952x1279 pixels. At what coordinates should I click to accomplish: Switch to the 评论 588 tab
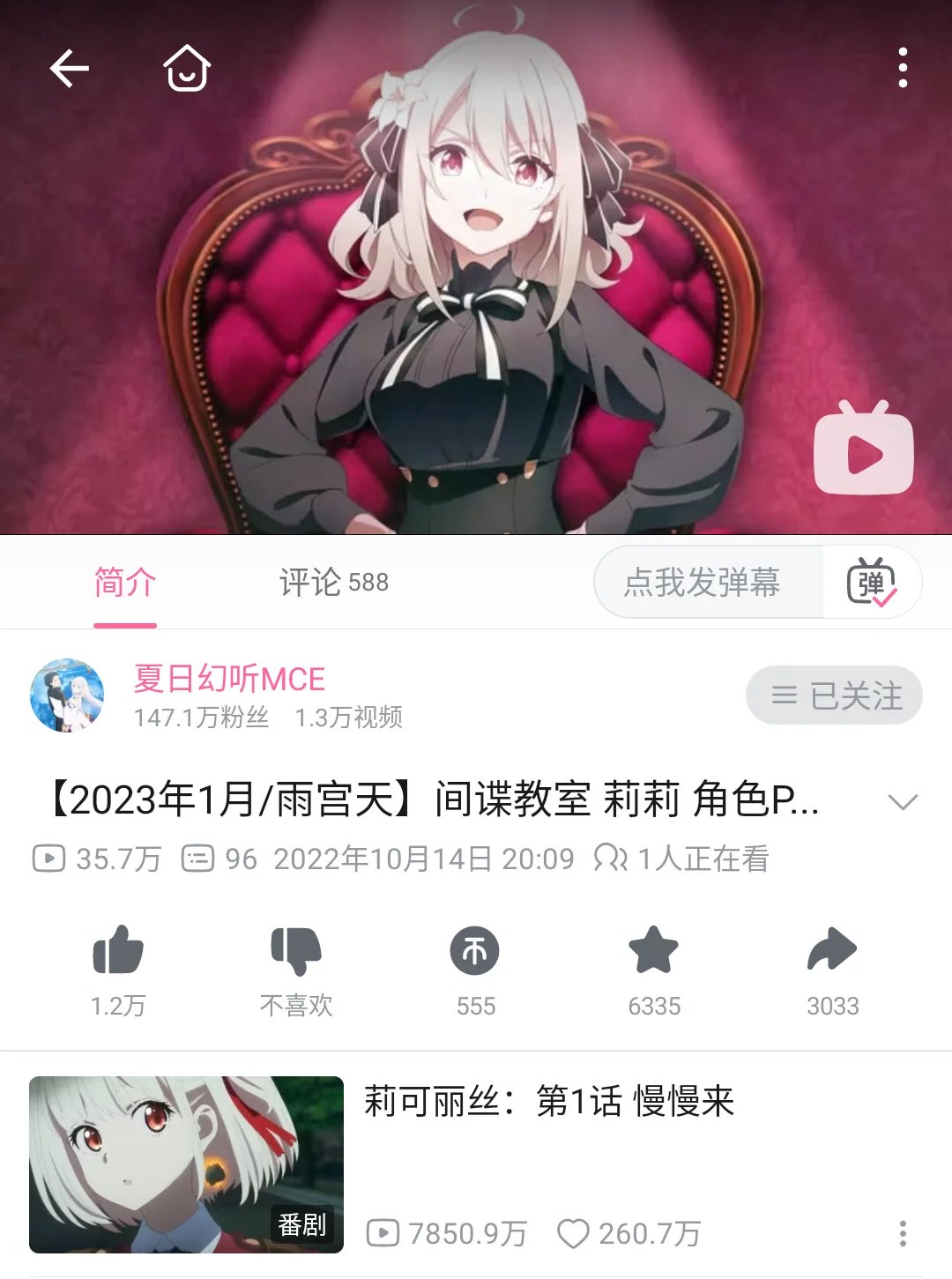333,583
